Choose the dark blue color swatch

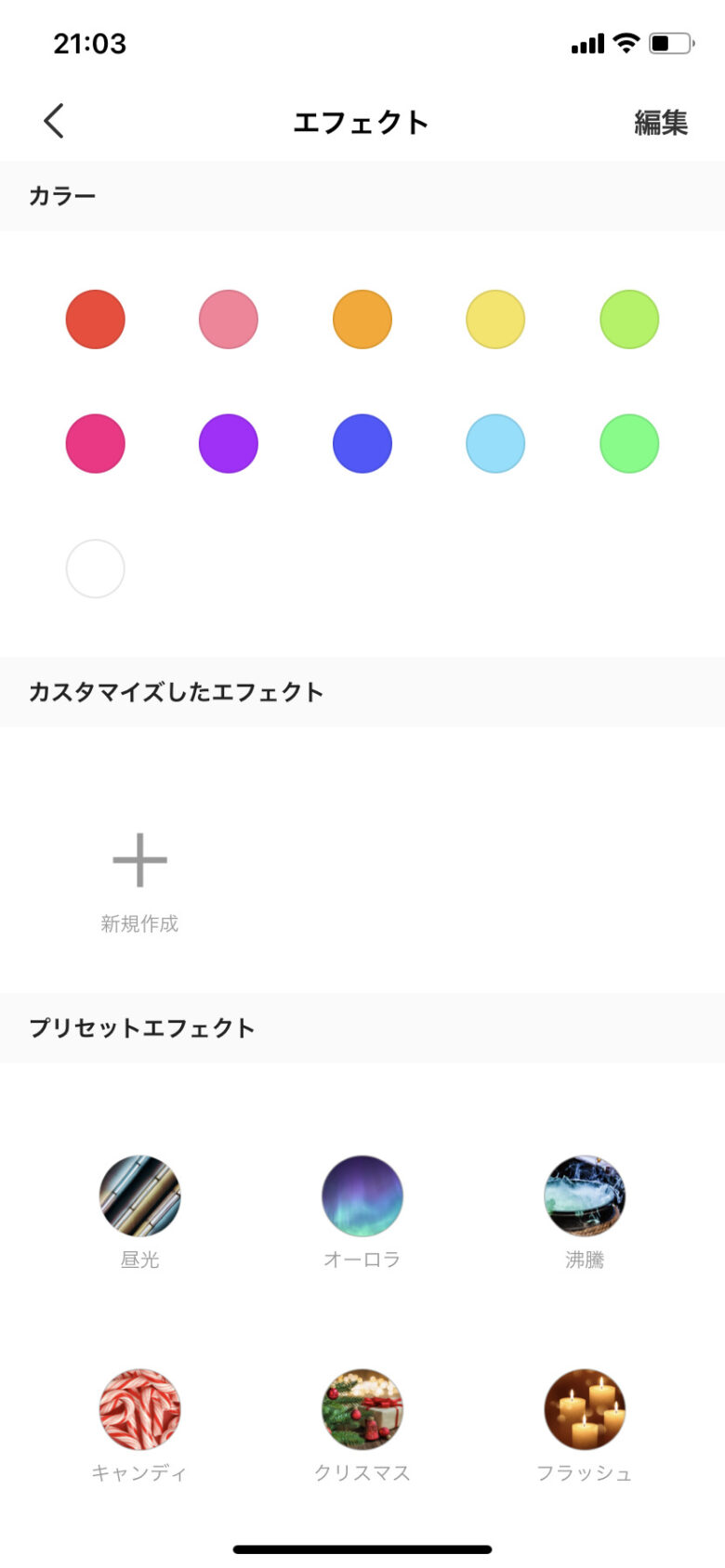point(362,444)
